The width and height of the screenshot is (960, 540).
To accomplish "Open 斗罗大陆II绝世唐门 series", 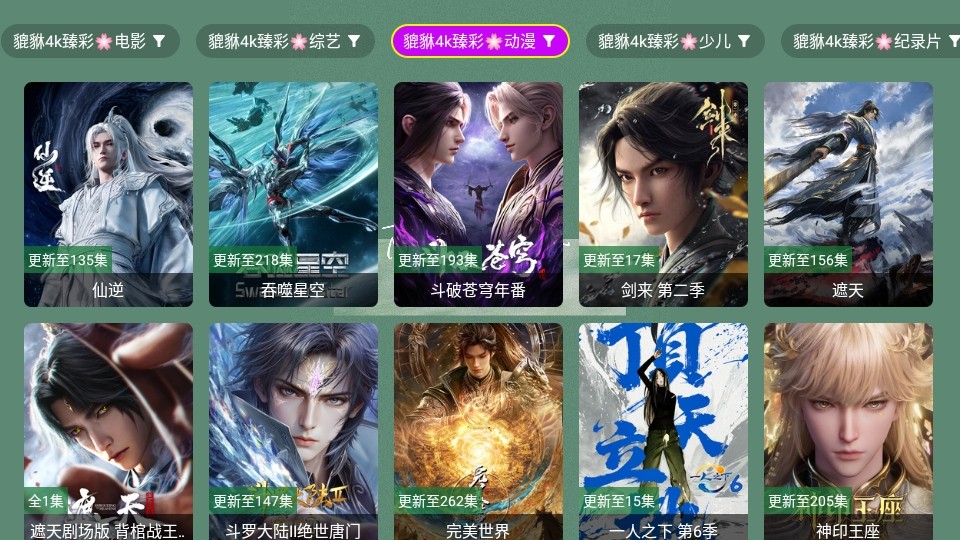I will pos(293,432).
